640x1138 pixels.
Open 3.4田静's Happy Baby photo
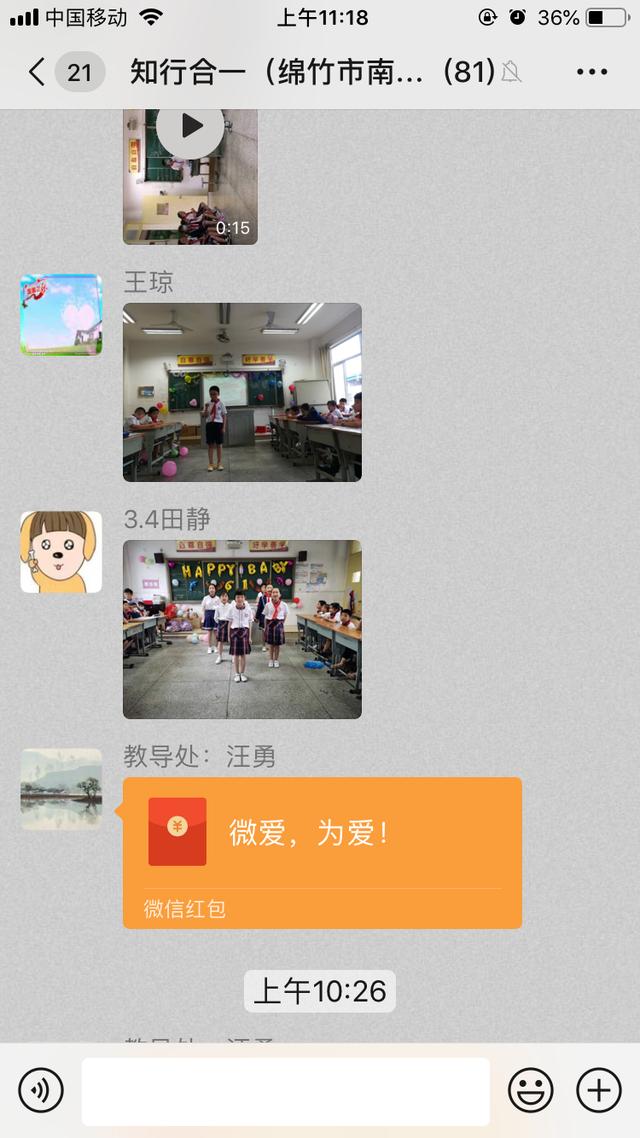[x=242, y=629]
